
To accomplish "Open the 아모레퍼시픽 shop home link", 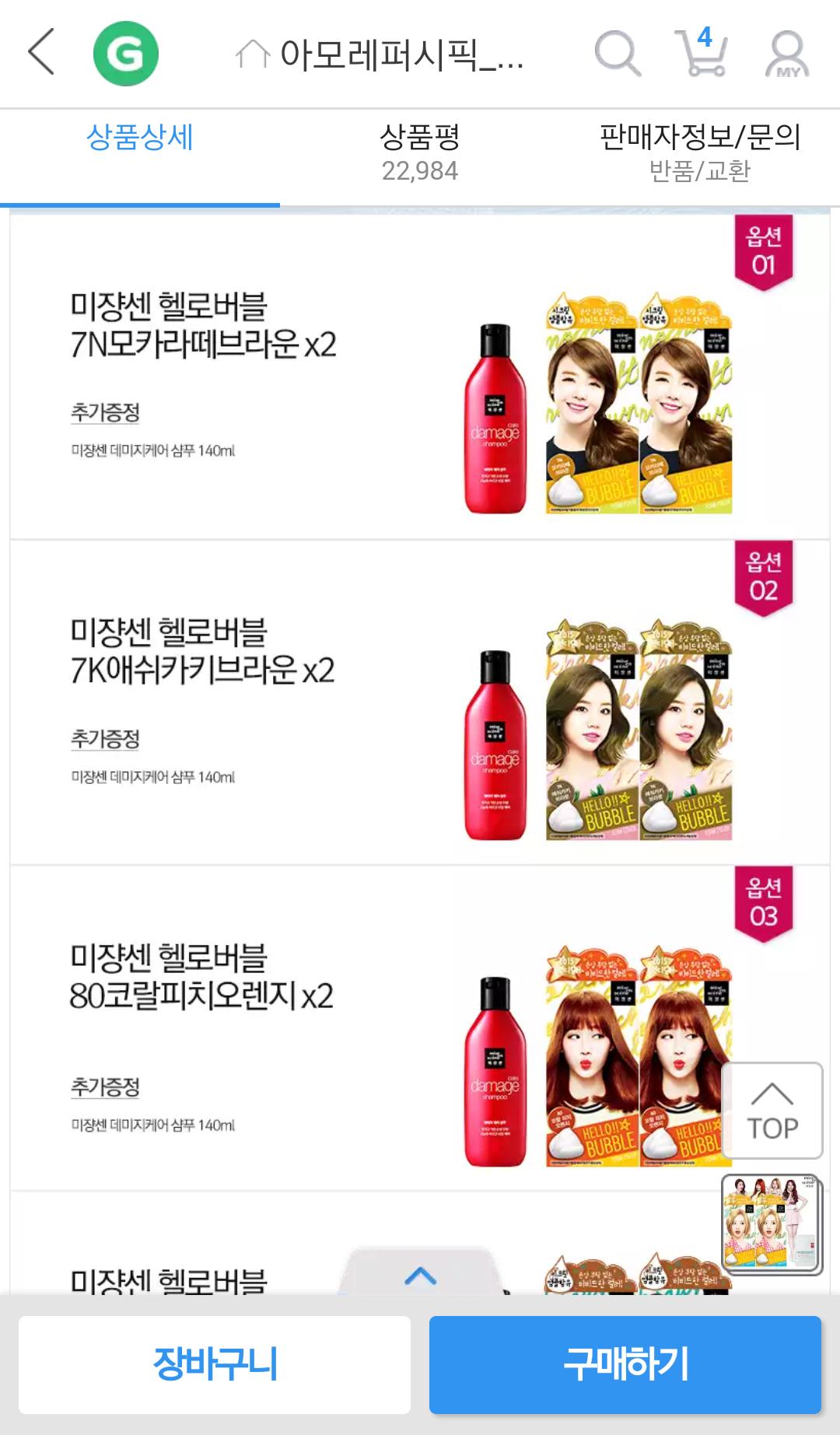I will point(380,54).
